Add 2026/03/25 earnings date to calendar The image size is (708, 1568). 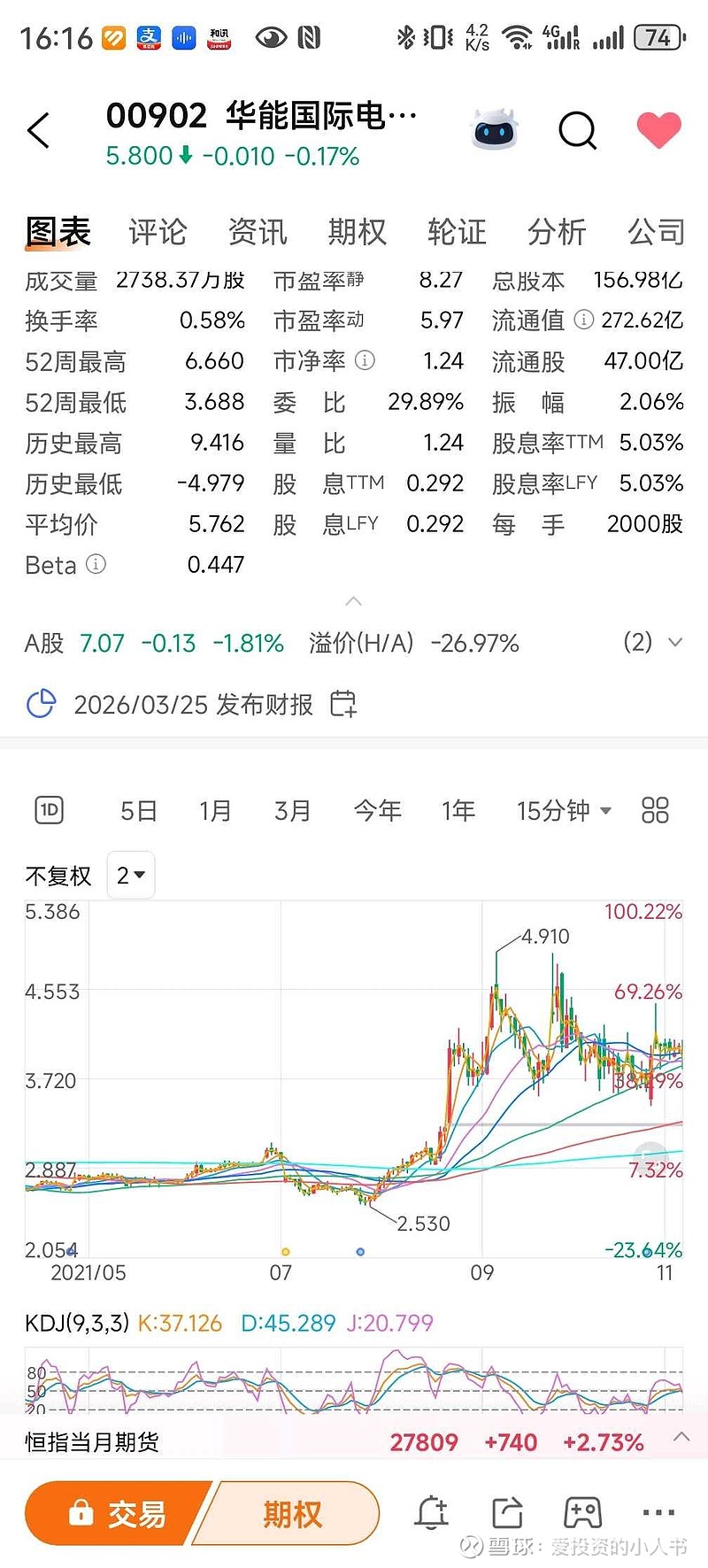coord(342,704)
